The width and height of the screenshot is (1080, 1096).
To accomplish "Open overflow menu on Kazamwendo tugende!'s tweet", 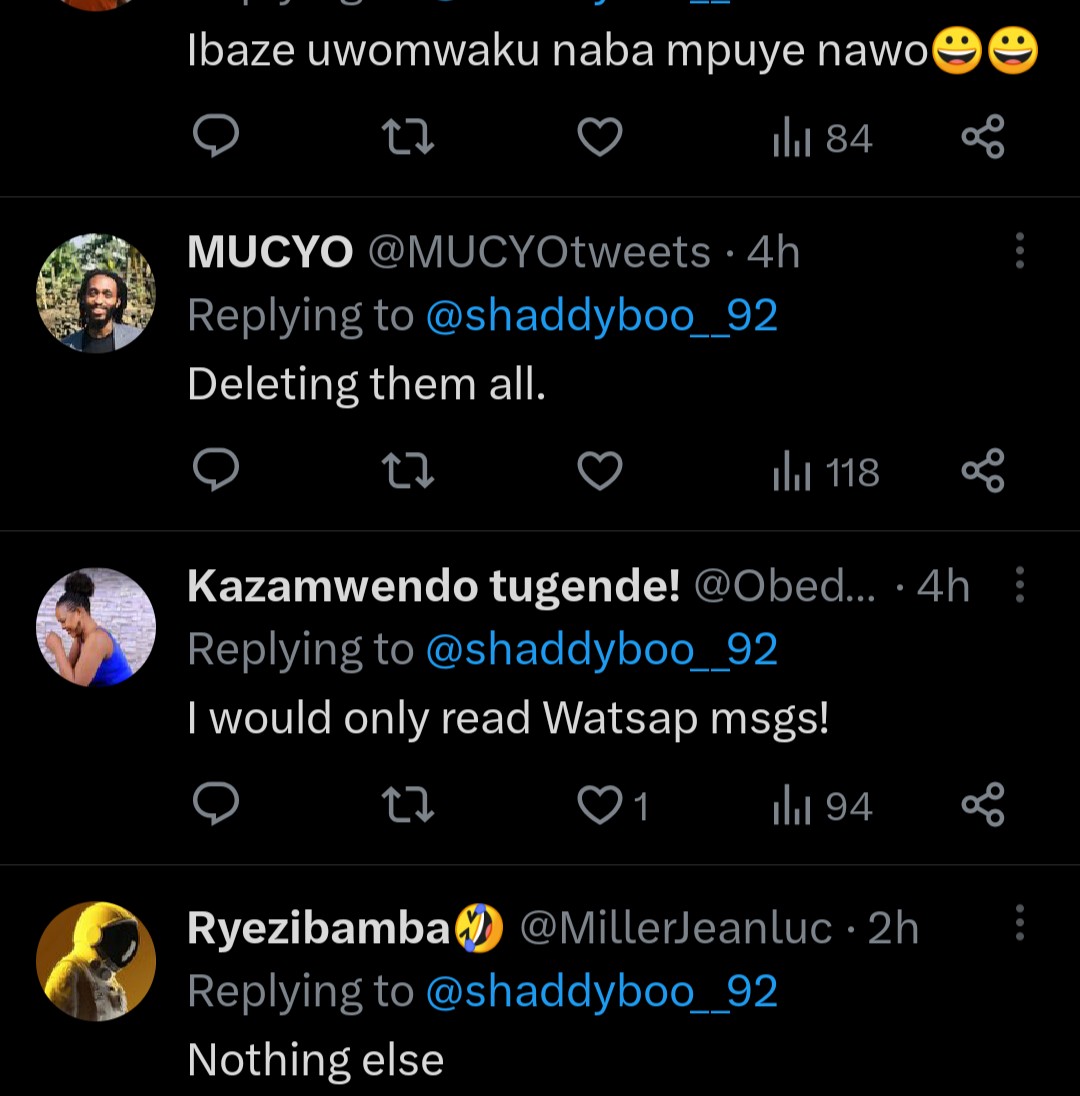I will click(1019, 585).
